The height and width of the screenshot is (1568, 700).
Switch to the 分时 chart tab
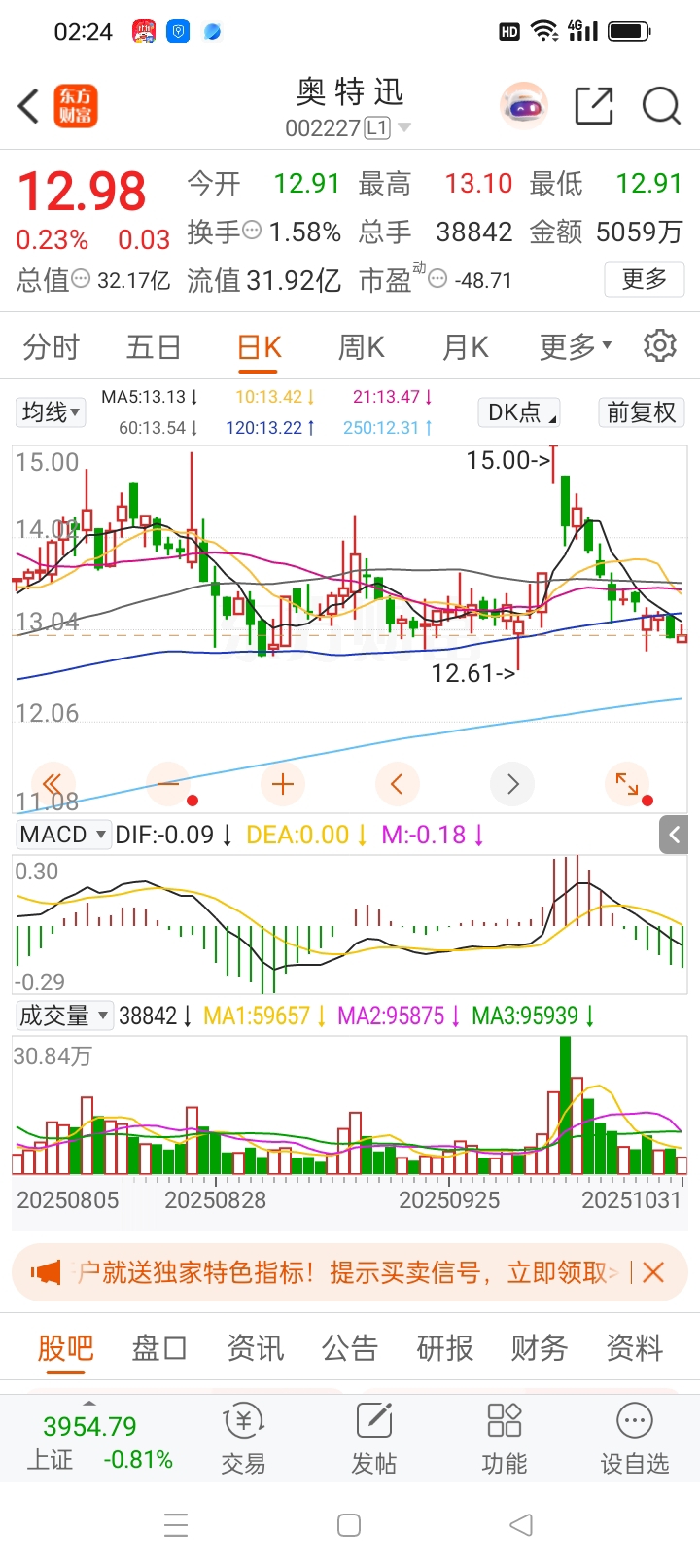[51, 347]
